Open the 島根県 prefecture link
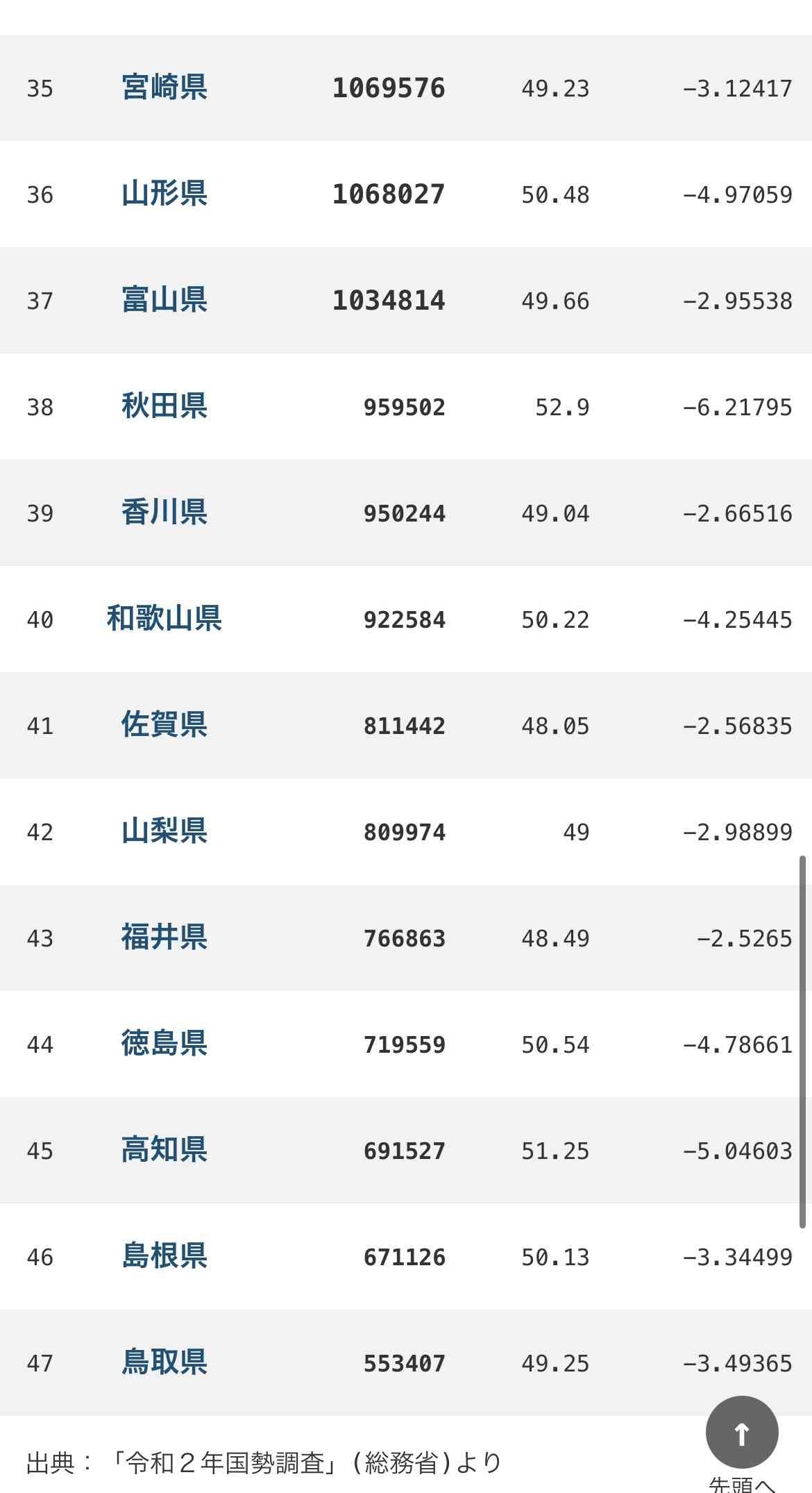This screenshot has height=1493, width=812. [x=164, y=1256]
